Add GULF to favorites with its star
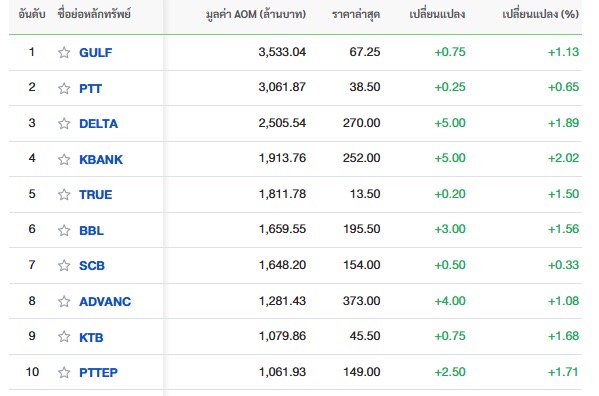Viewport: 599px width, 396px height. click(64, 52)
